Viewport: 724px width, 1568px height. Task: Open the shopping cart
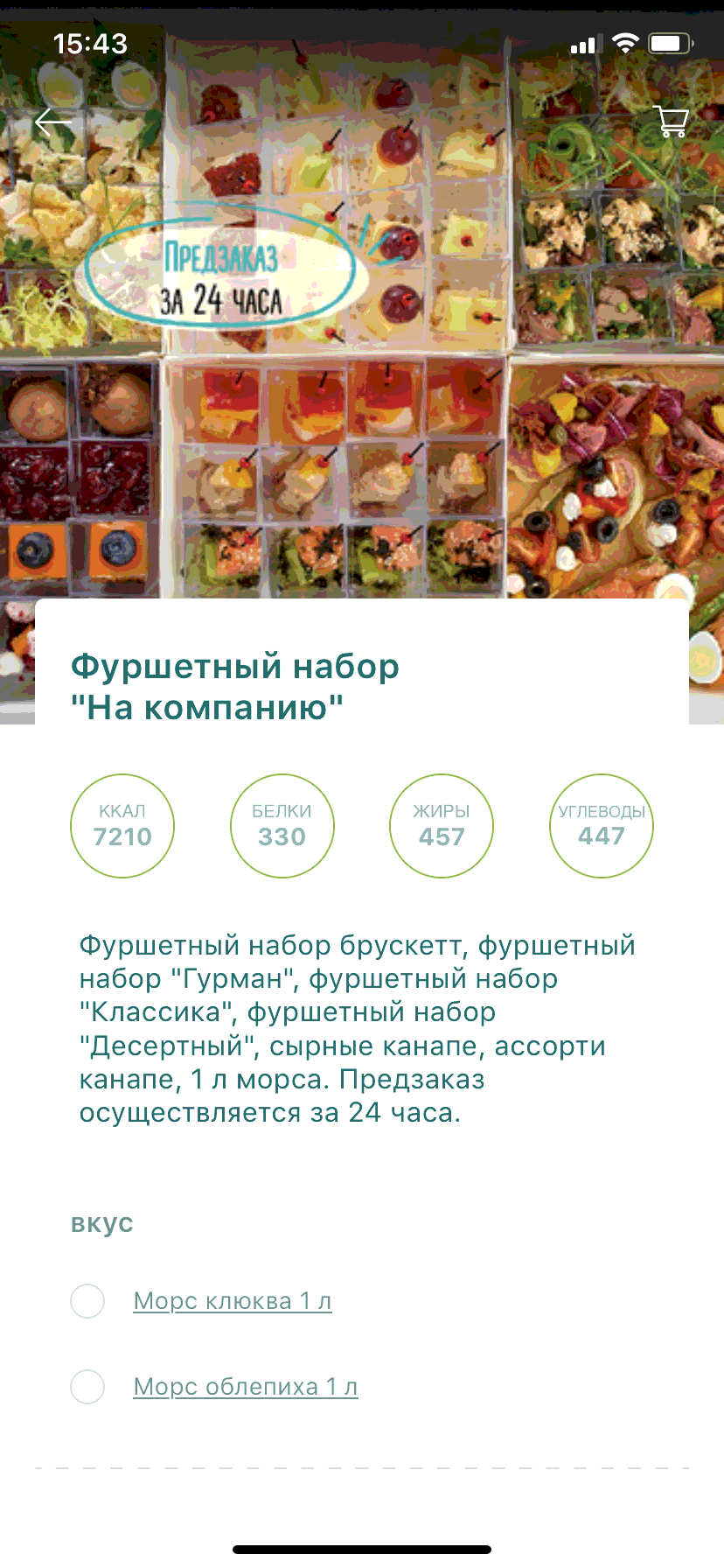[x=671, y=122]
